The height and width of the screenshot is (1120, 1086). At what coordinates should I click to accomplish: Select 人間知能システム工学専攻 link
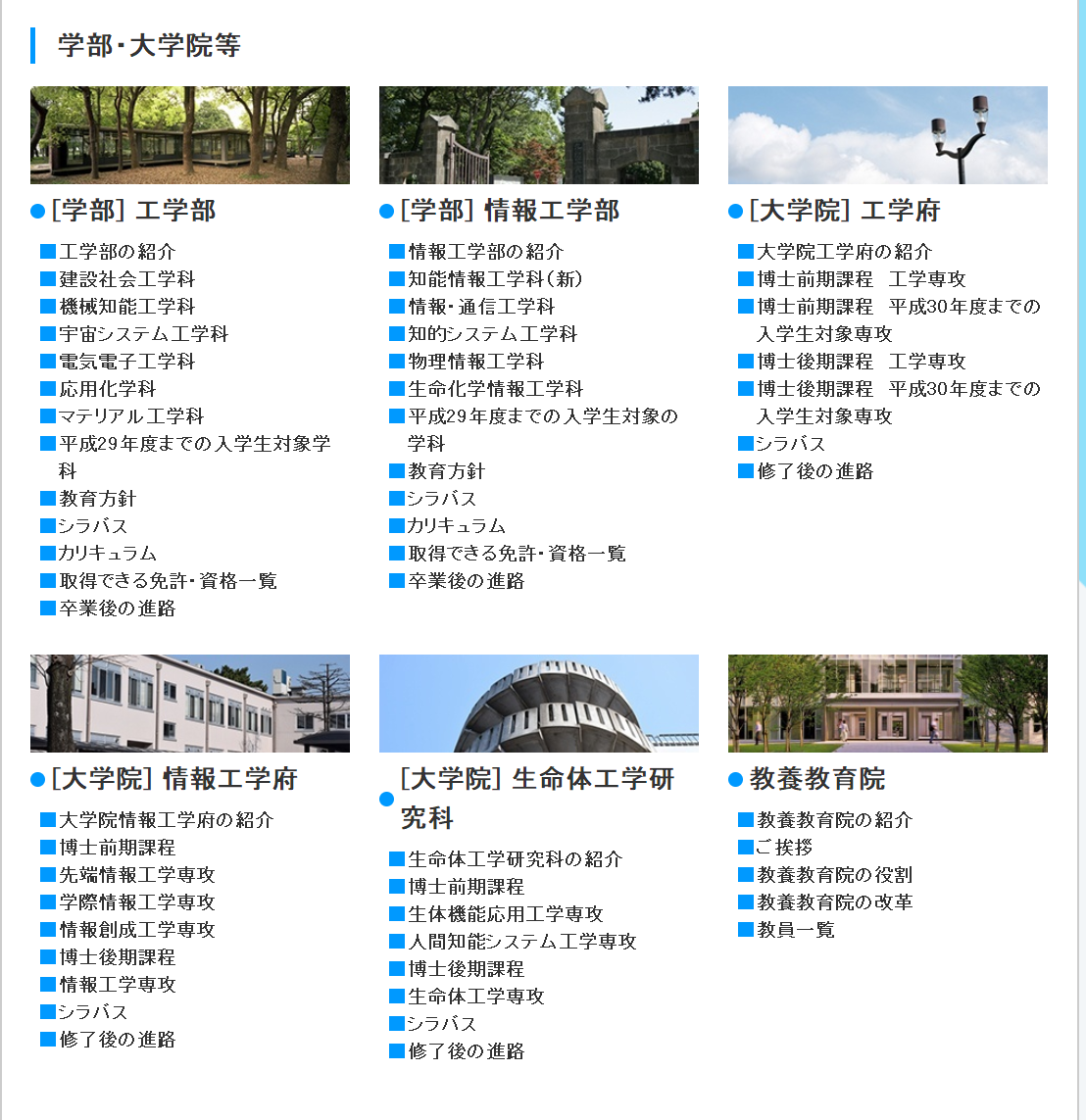click(521, 942)
